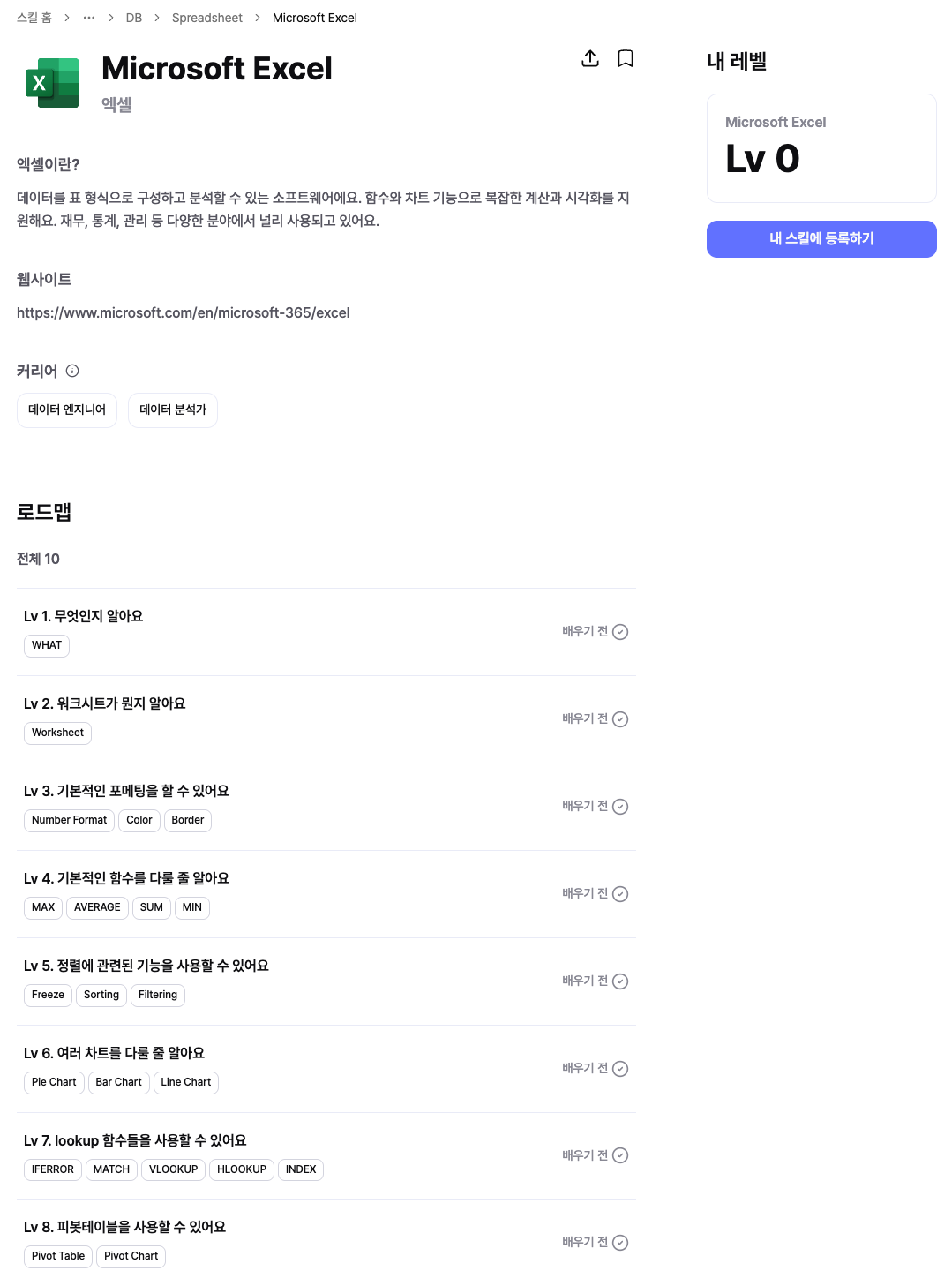Viewport: 952px width, 1271px height.
Task: Expand the collapsed breadcrumb ellipsis
Action: click(89, 18)
